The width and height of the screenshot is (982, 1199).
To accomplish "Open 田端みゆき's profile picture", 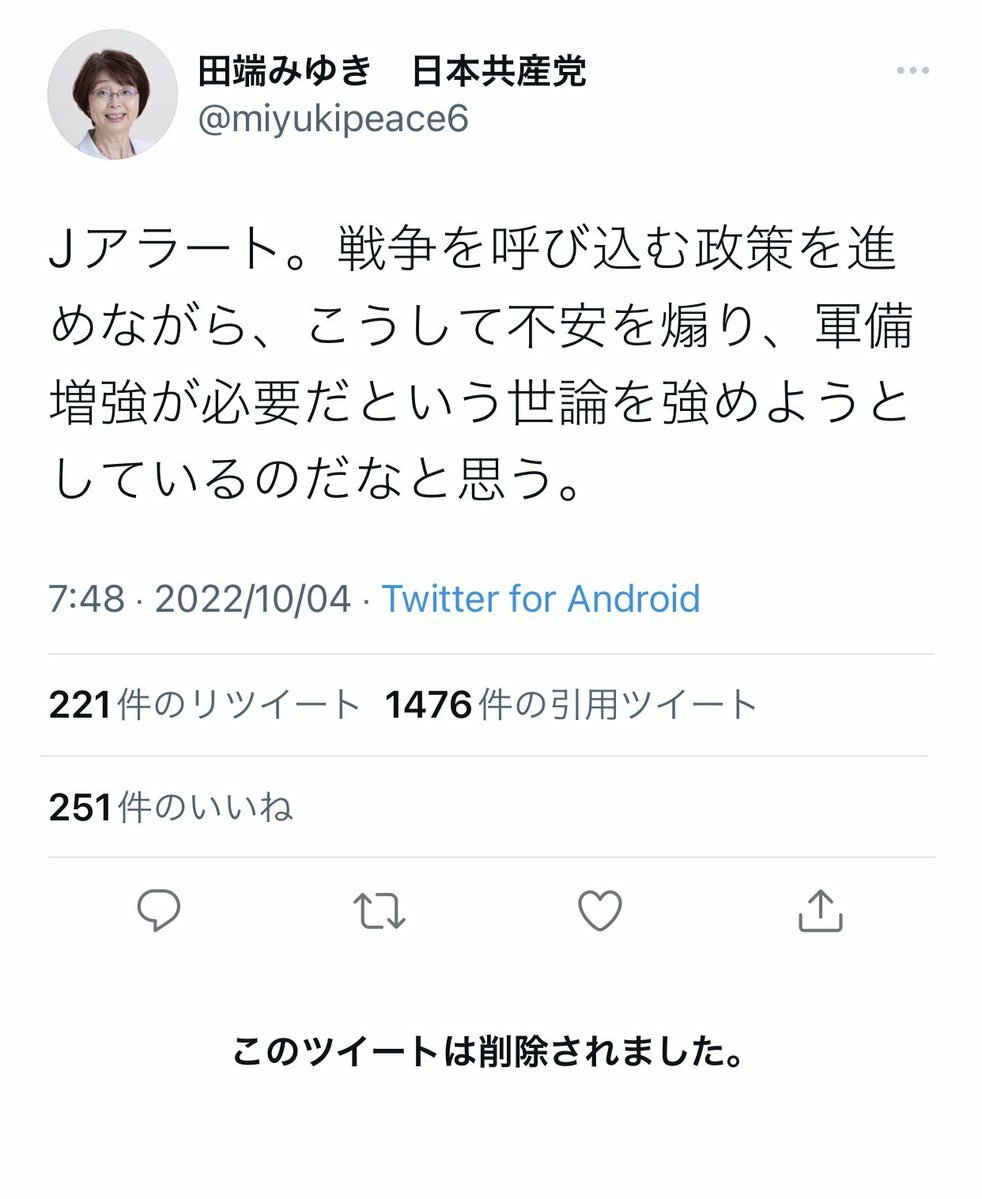I will (x=113, y=95).
